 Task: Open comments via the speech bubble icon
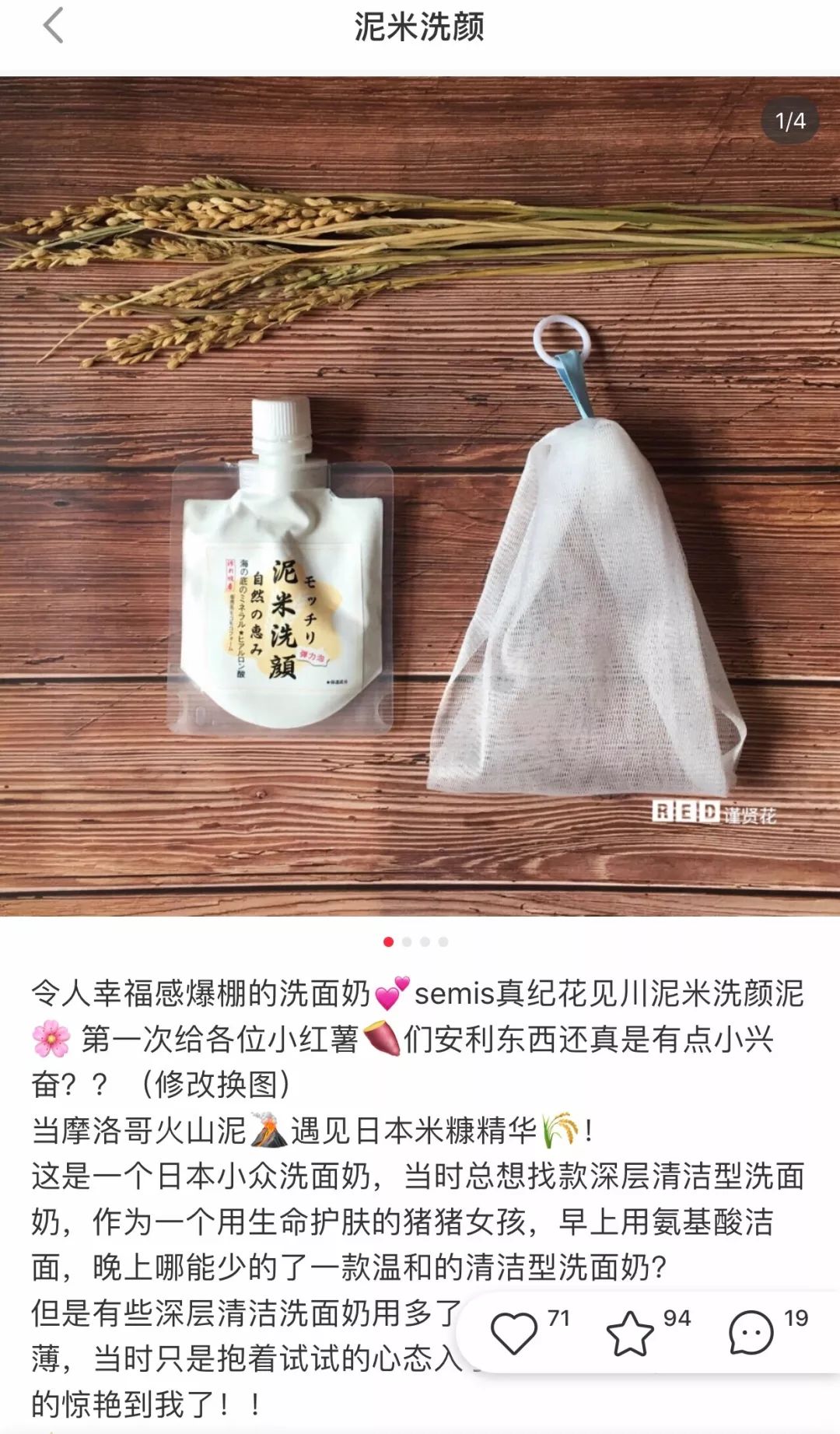[x=751, y=1334]
